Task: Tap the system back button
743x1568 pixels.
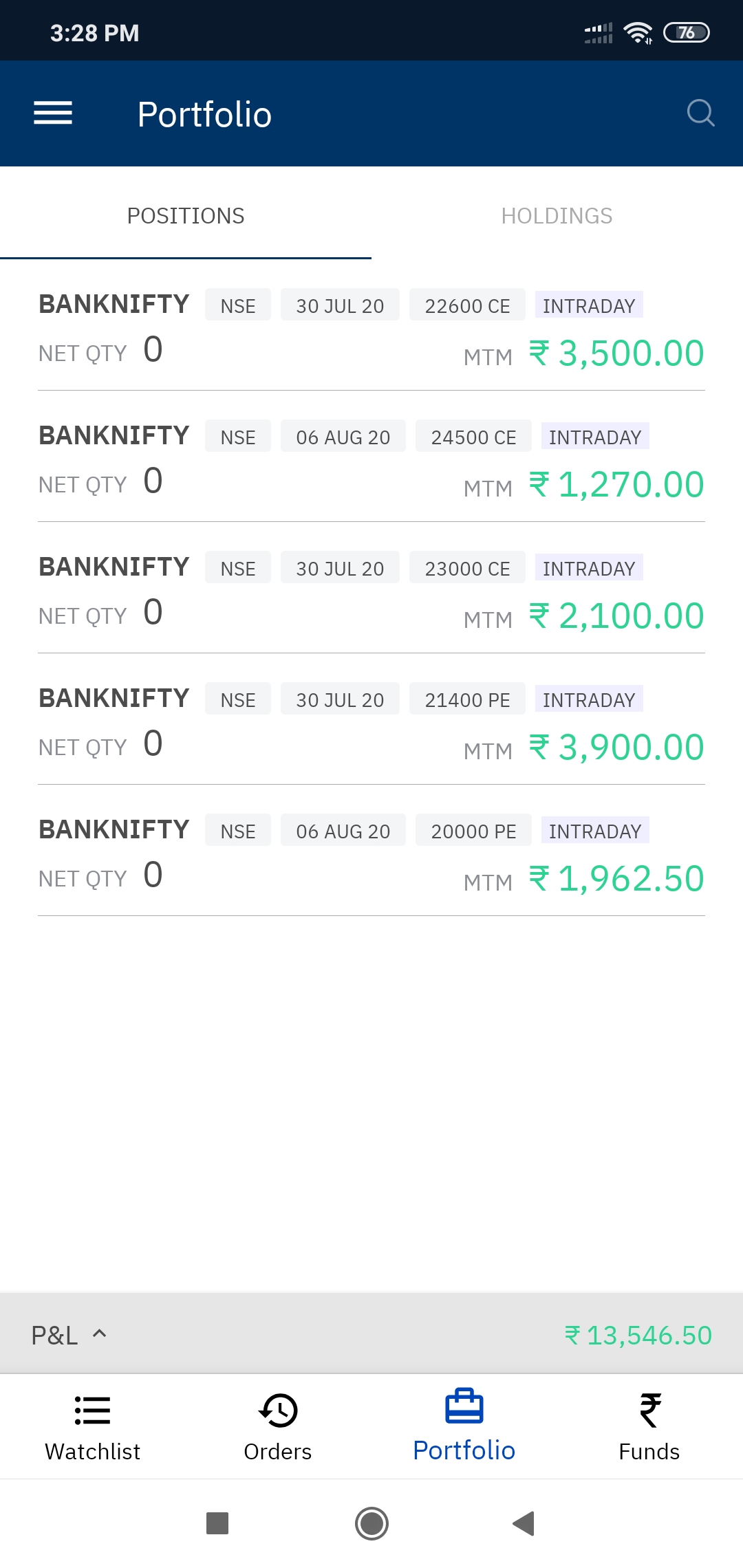Action: (x=524, y=1523)
